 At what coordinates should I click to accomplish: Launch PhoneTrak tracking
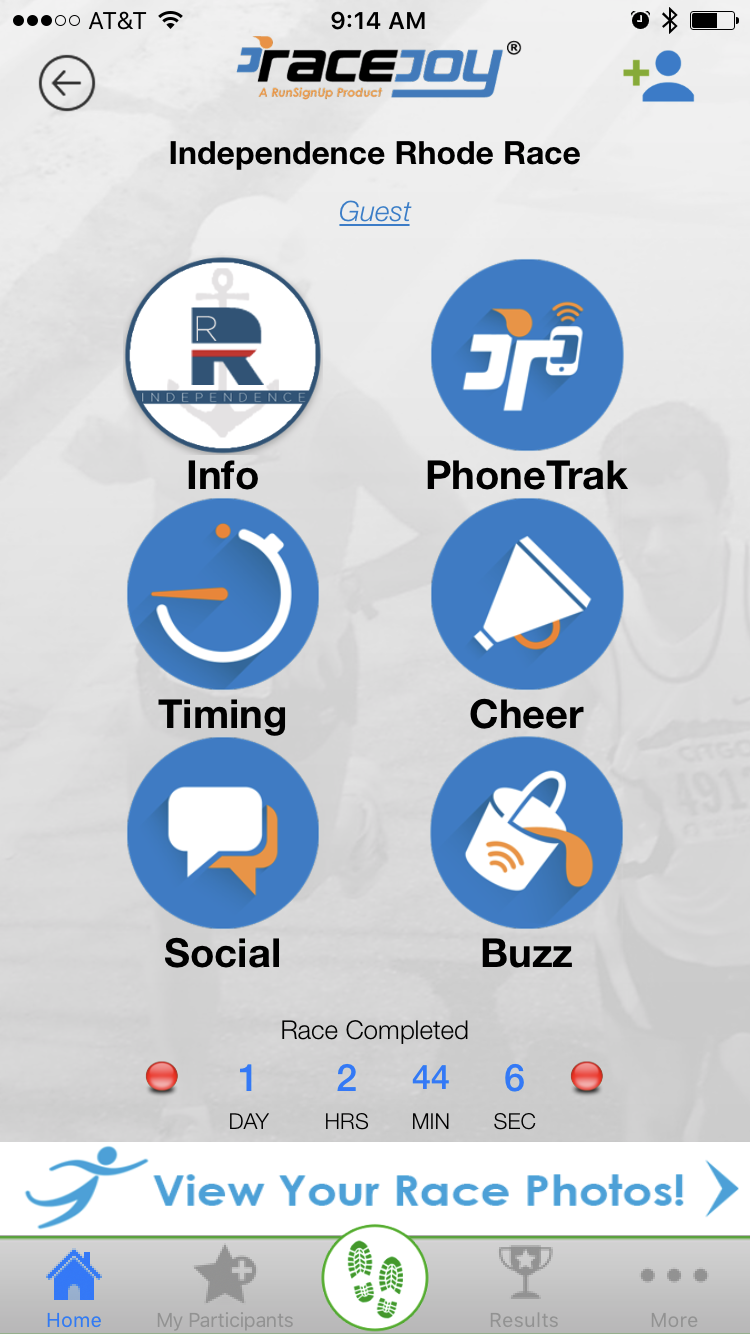(x=527, y=354)
